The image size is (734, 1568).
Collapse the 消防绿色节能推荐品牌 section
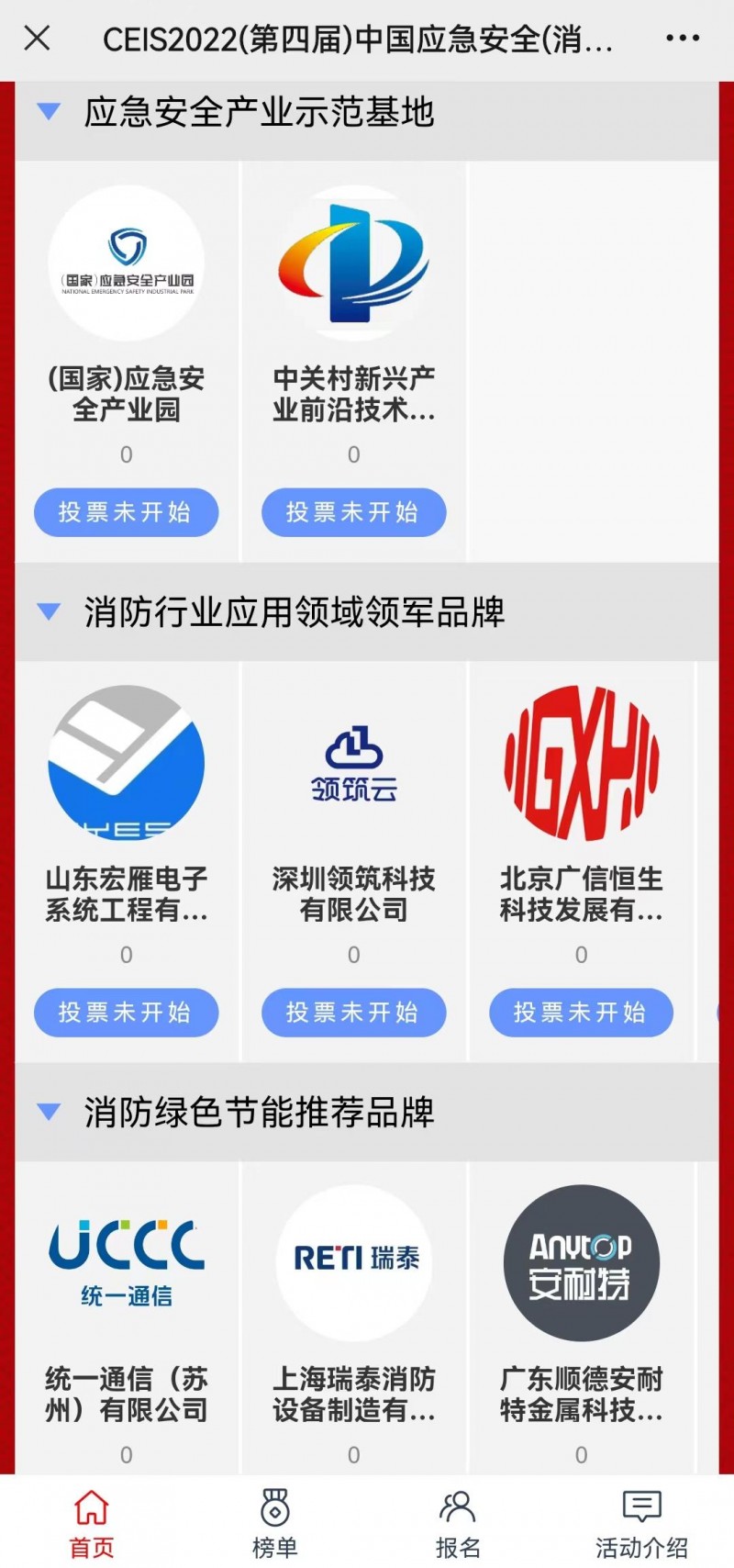[x=48, y=1113]
